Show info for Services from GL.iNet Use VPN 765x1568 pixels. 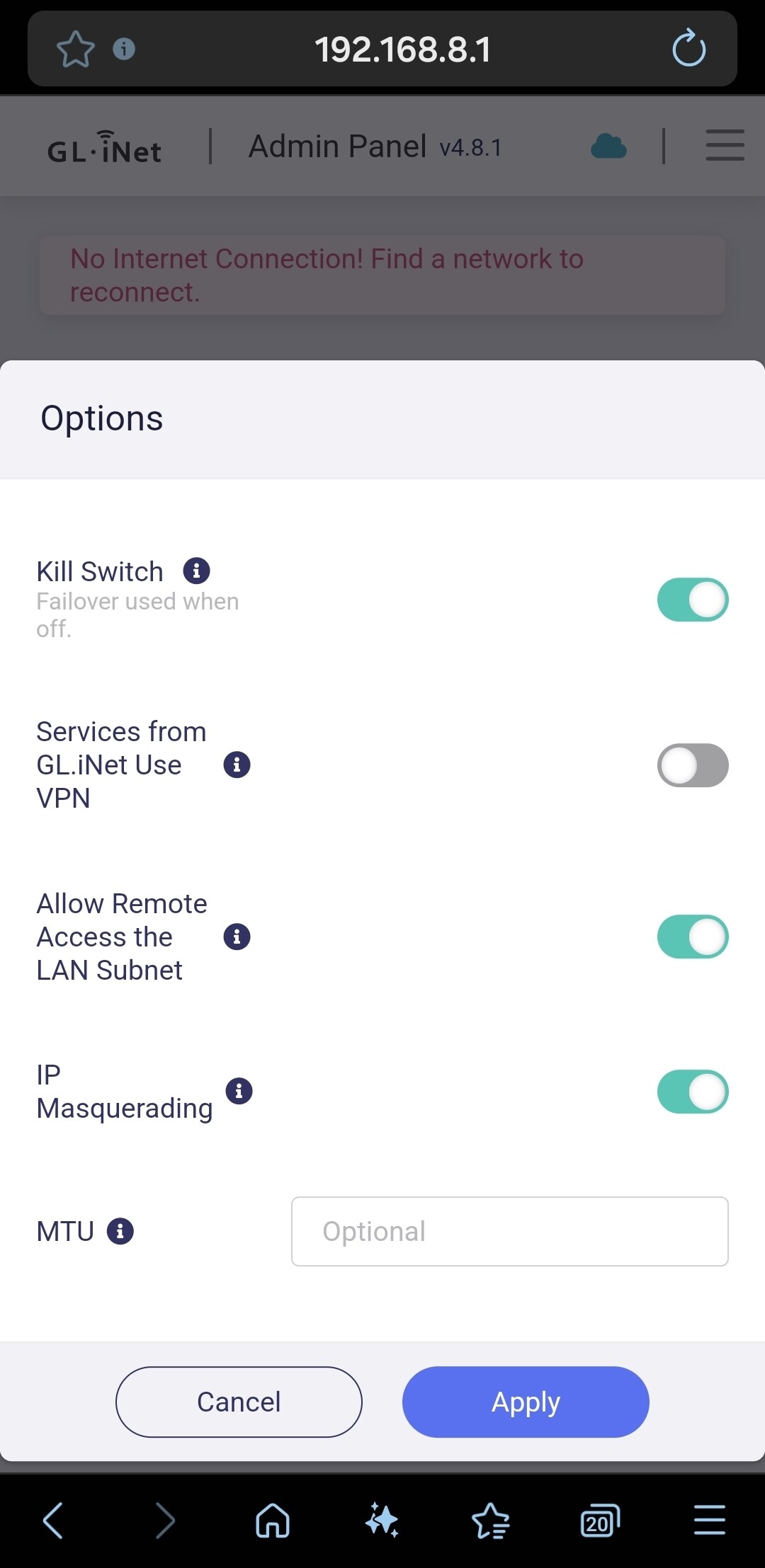(237, 765)
